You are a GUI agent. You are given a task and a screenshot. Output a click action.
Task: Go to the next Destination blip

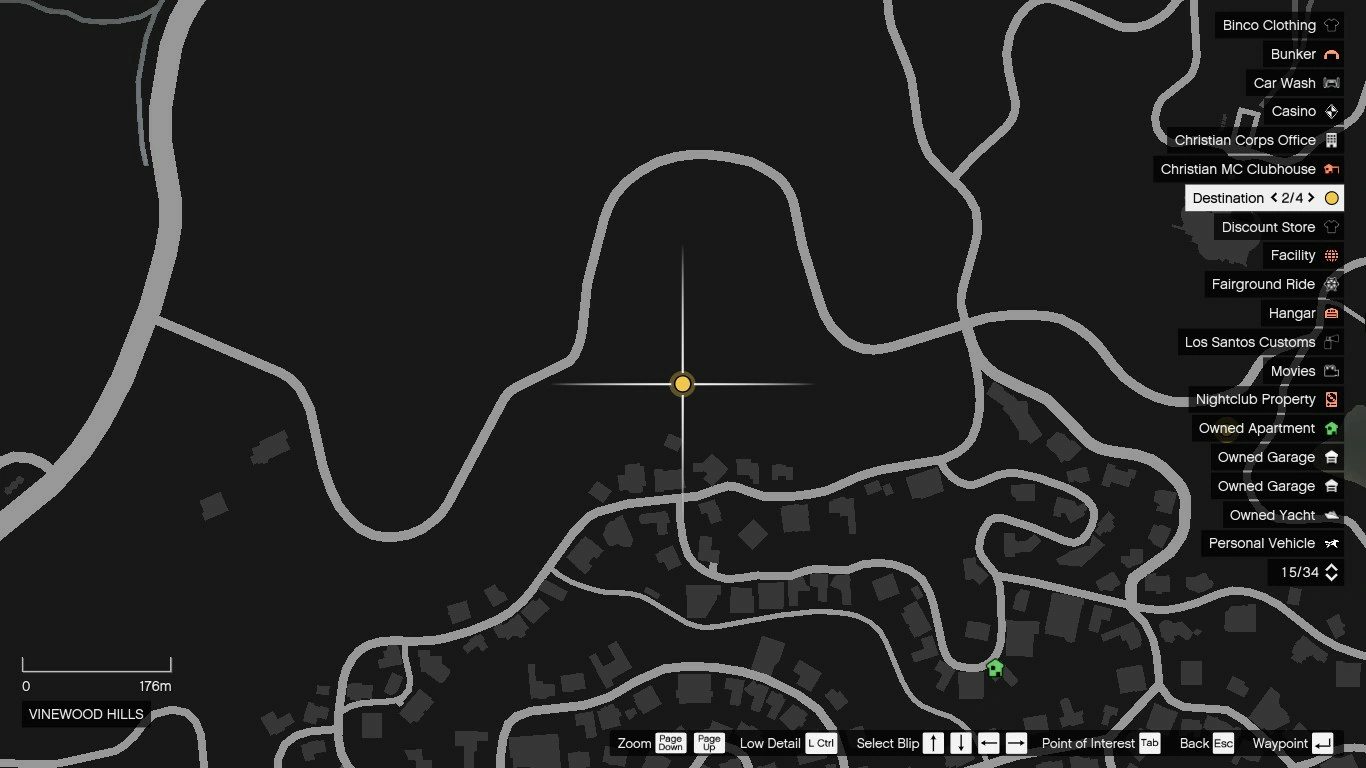pyautogui.click(x=1311, y=198)
